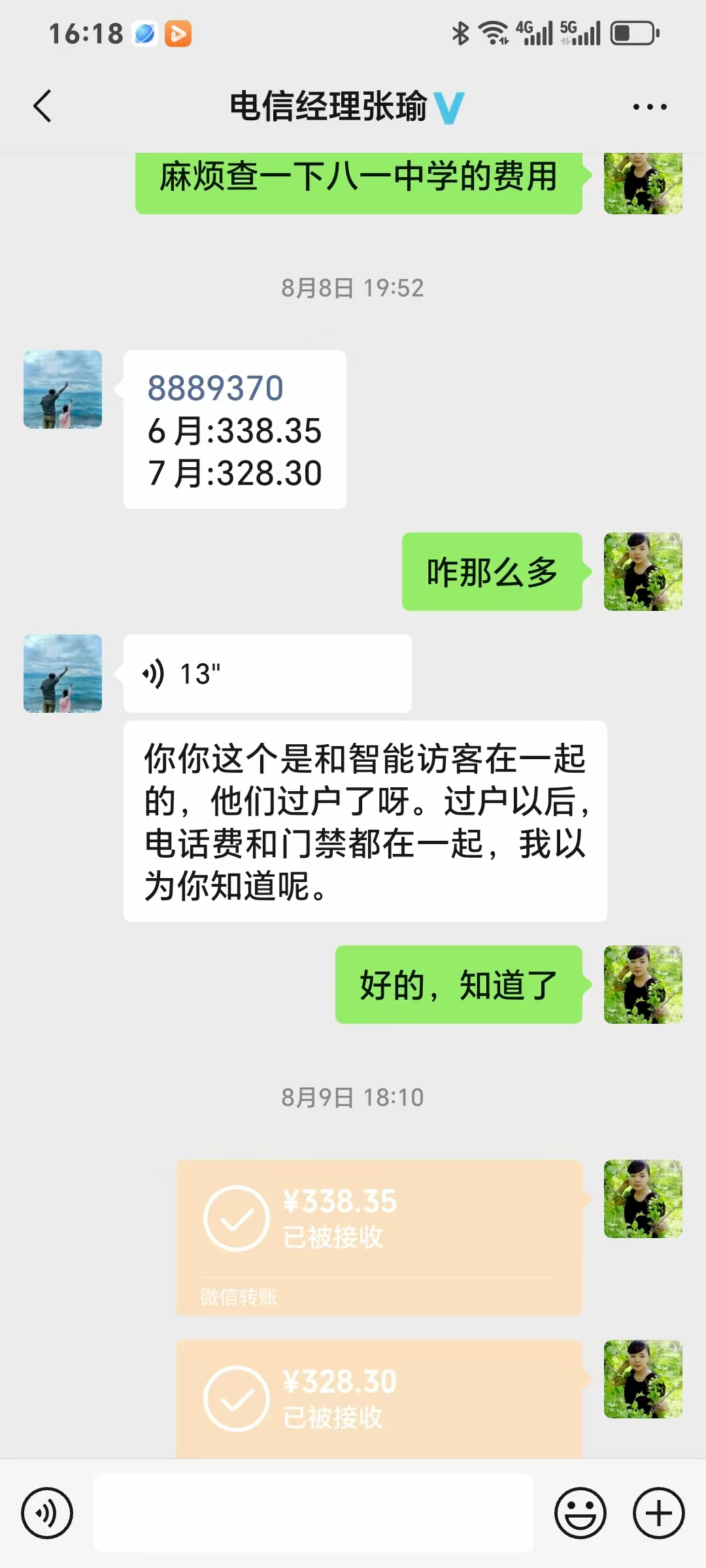
Task: Open the ¥328.30 transfer details
Action: [378, 1398]
